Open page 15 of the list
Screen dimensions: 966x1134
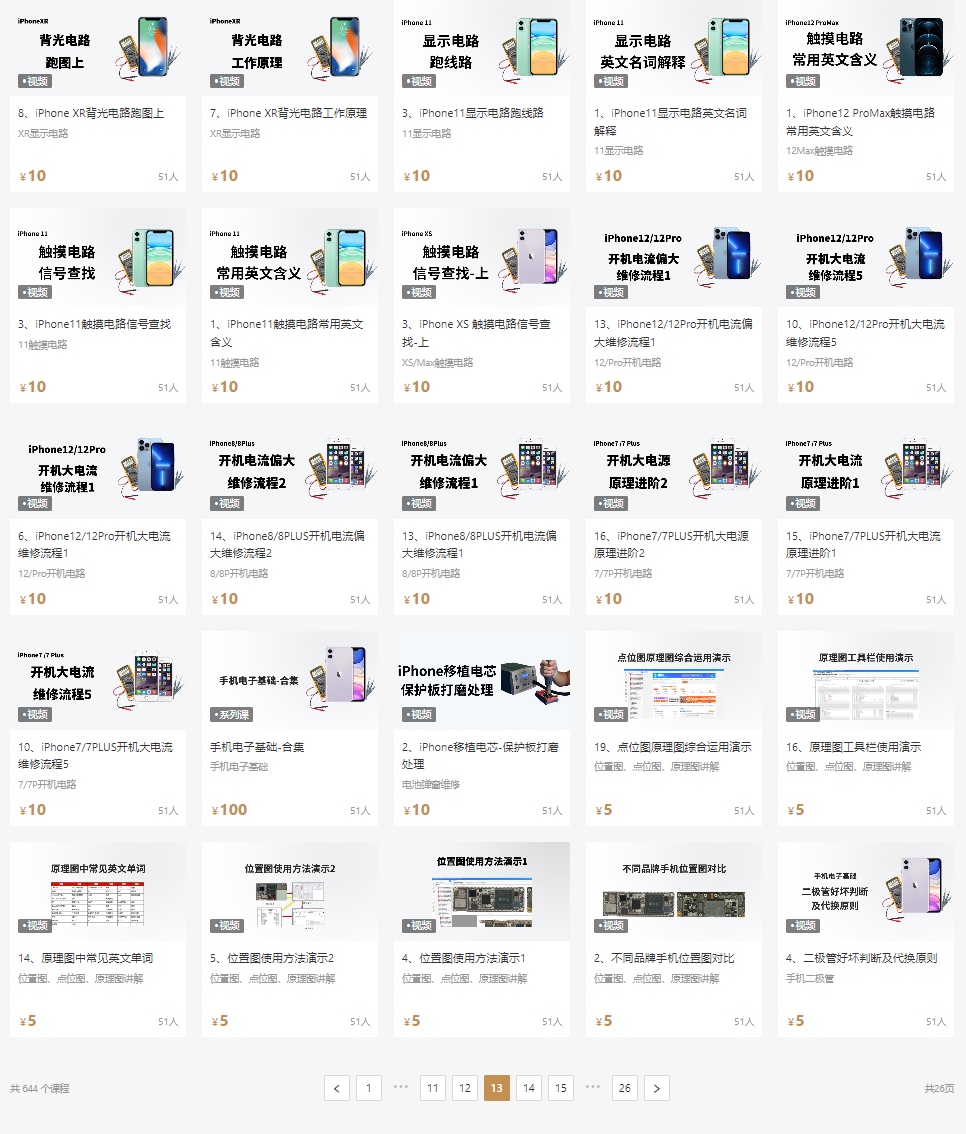coord(561,1088)
